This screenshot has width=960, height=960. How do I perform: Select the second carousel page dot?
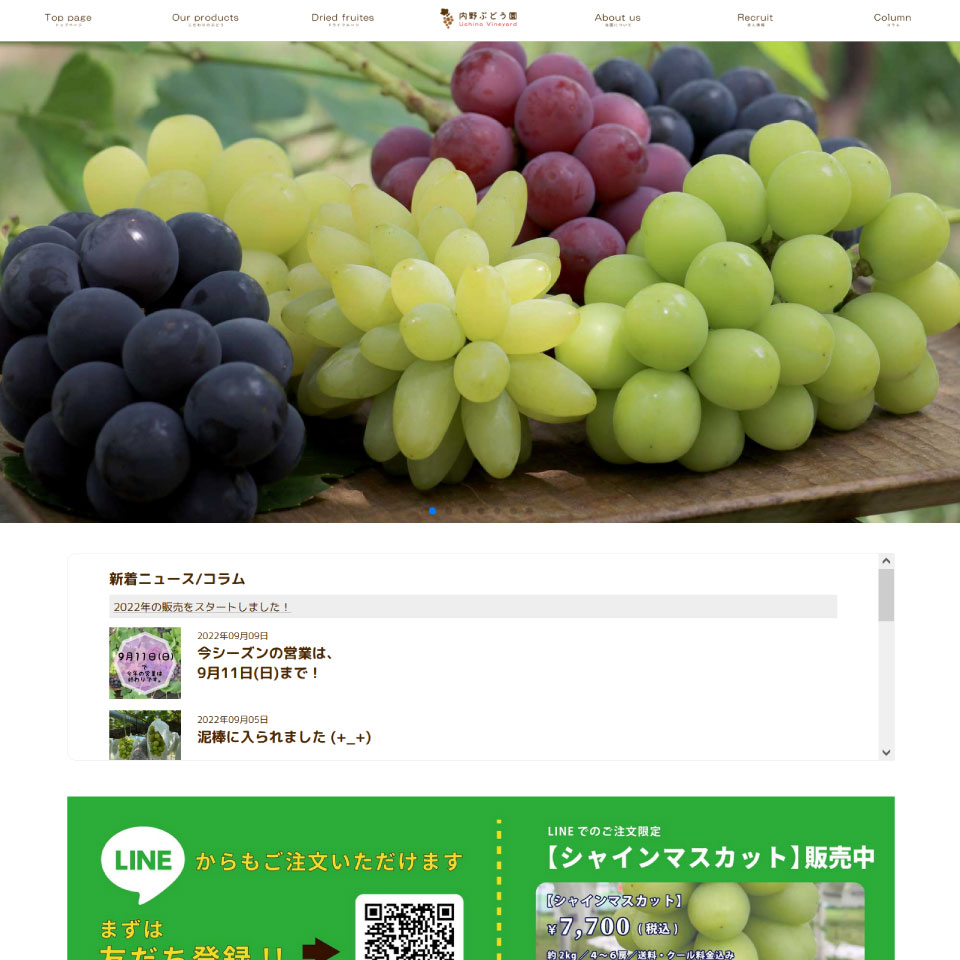click(x=448, y=511)
